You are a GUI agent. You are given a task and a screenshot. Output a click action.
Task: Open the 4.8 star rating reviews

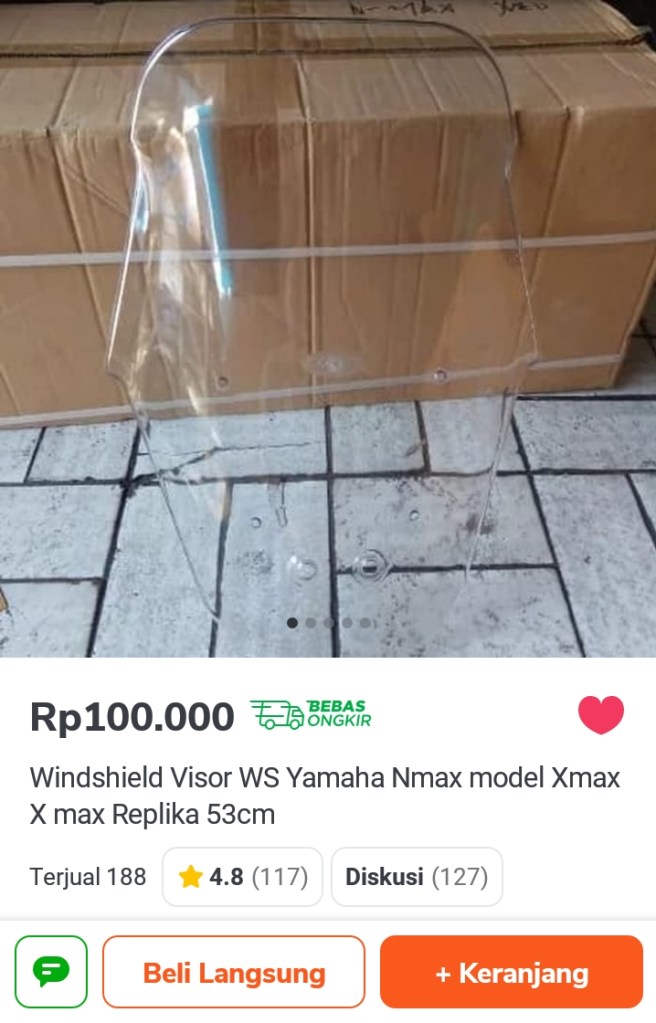242,877
